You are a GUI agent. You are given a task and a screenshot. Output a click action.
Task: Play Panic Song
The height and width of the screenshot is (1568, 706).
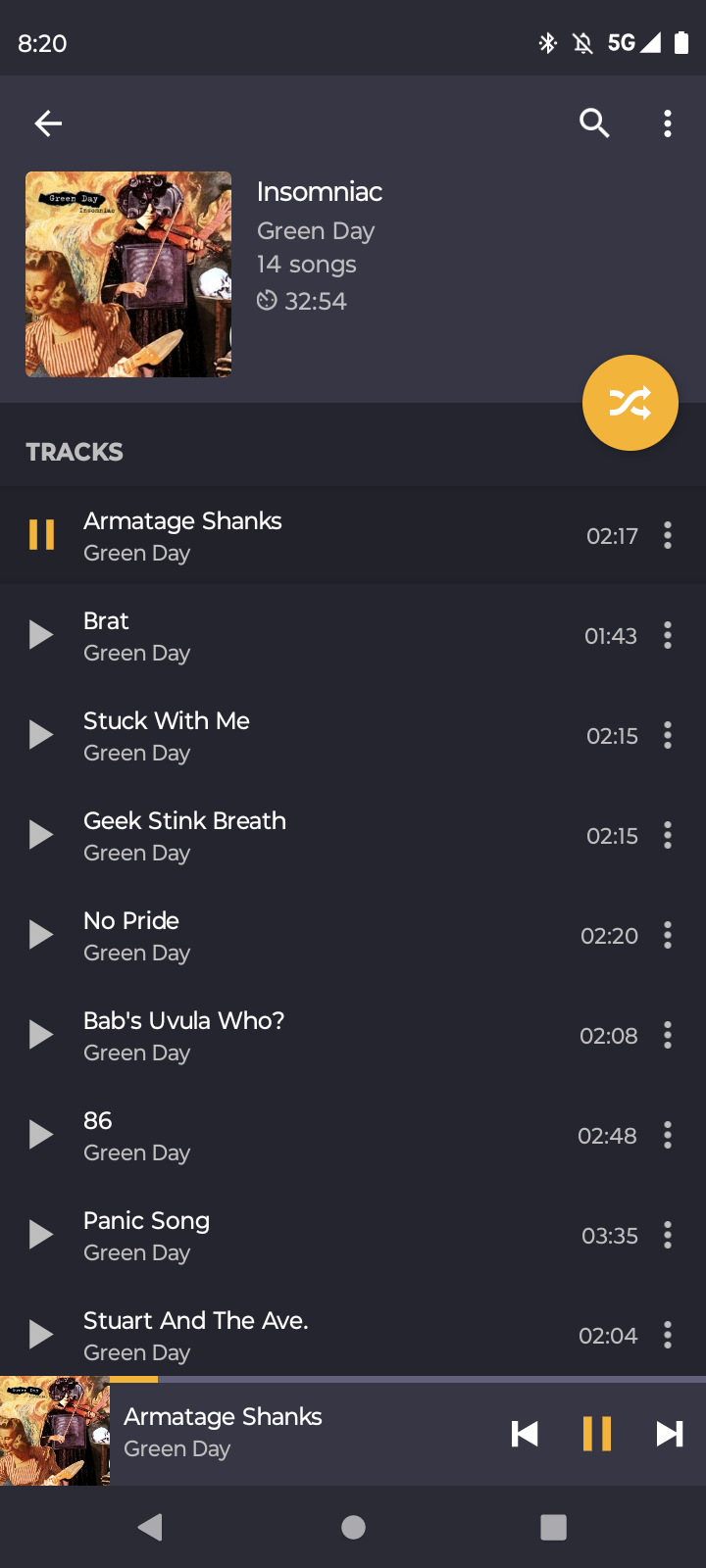click(x=41, y=1235)
